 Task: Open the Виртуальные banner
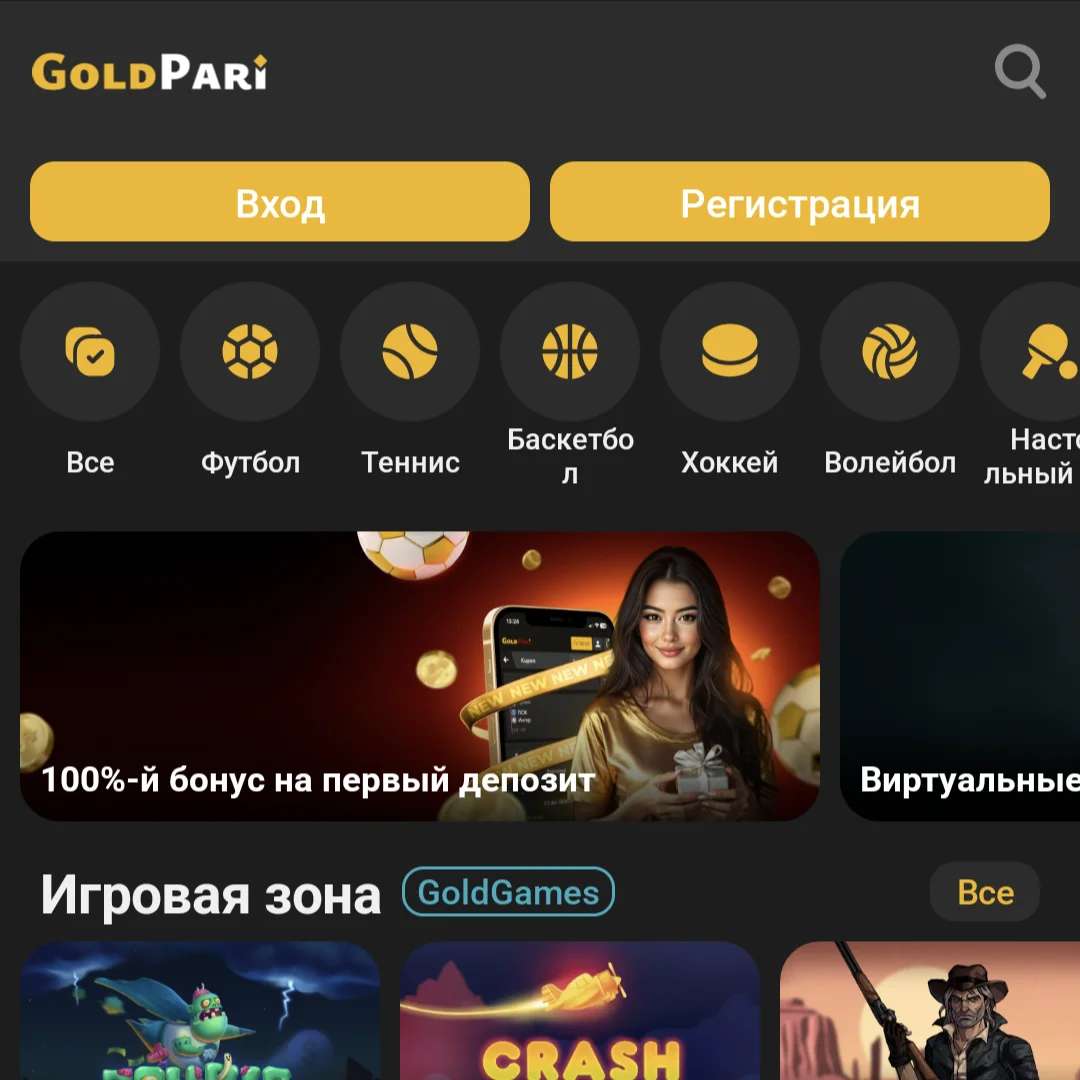click(960, 676)
